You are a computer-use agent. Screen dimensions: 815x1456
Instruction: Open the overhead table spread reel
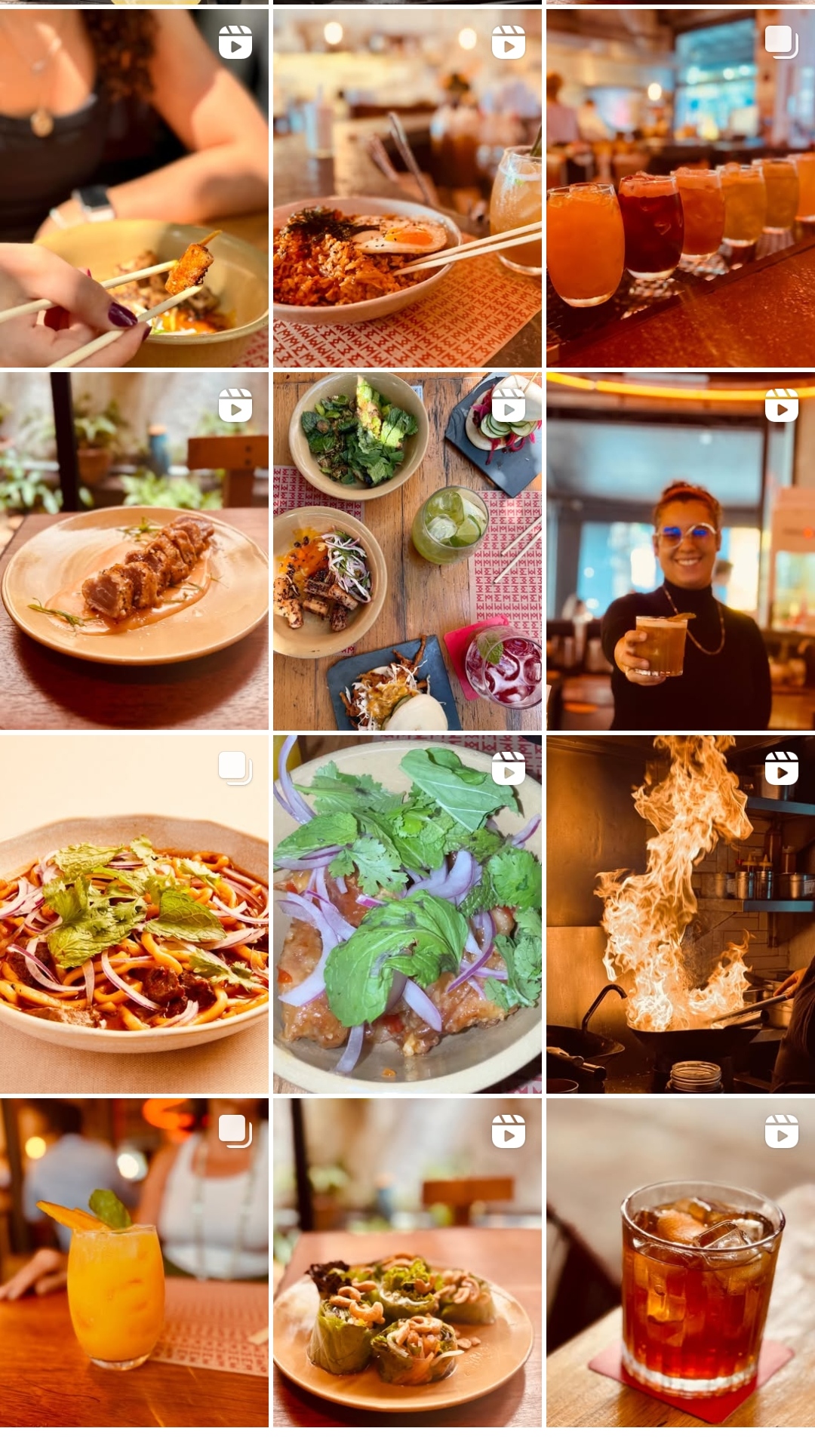point(407,551)
